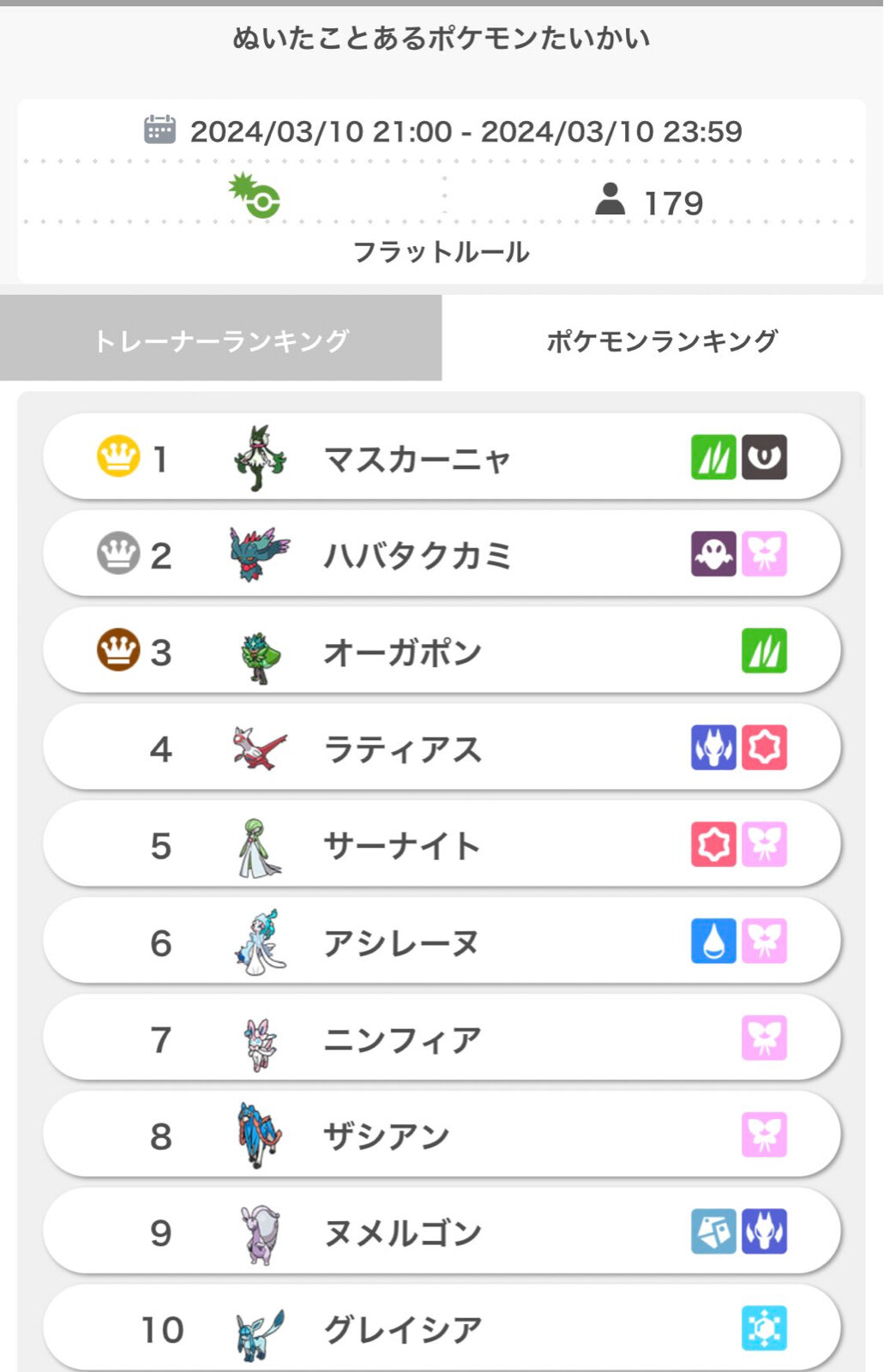The height and width of the screenshot is (1372, 884).
Task: Show サーナイト details
Action: click(441, 845)
